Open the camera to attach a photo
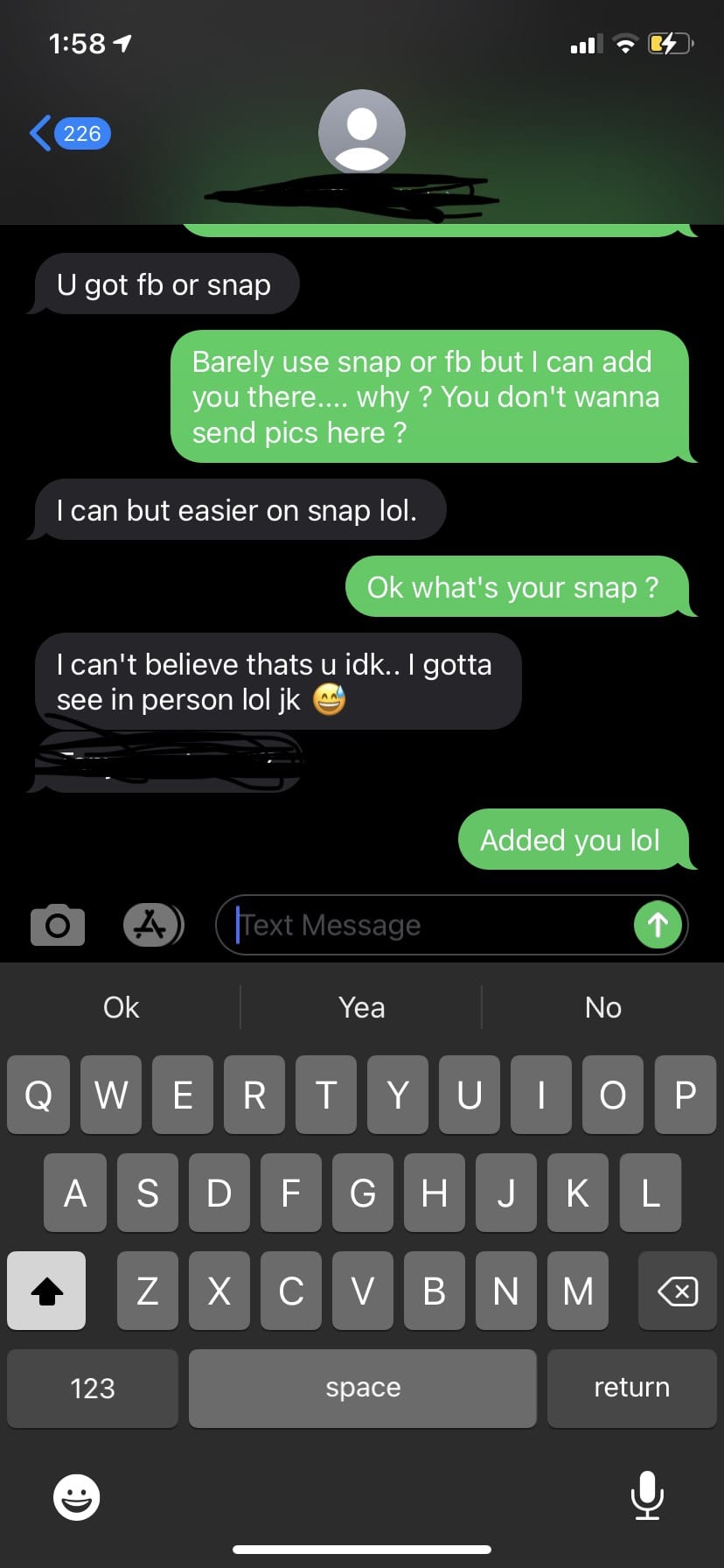 pyautogui.click(x=58, y=925)
